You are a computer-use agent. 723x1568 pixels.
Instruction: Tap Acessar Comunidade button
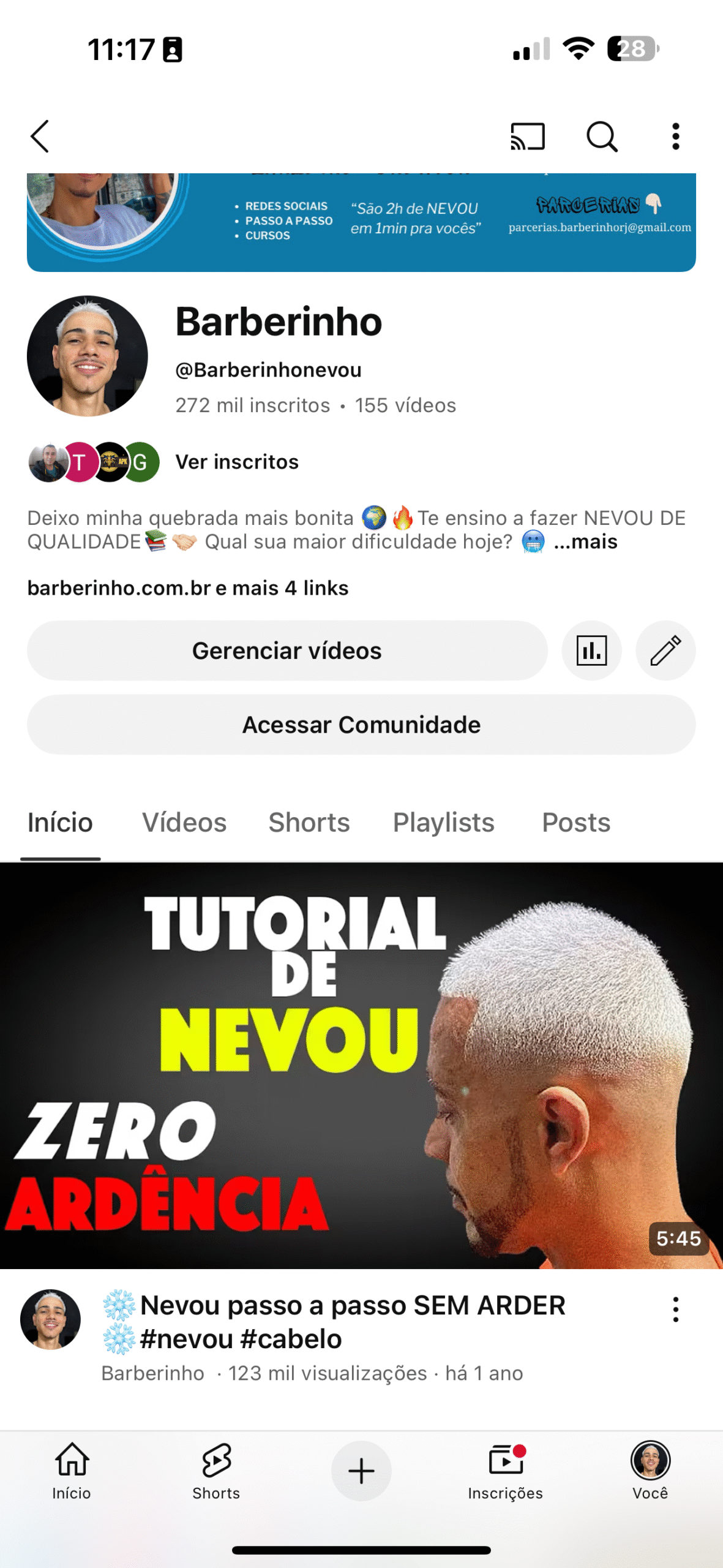(x=361, y=725)
